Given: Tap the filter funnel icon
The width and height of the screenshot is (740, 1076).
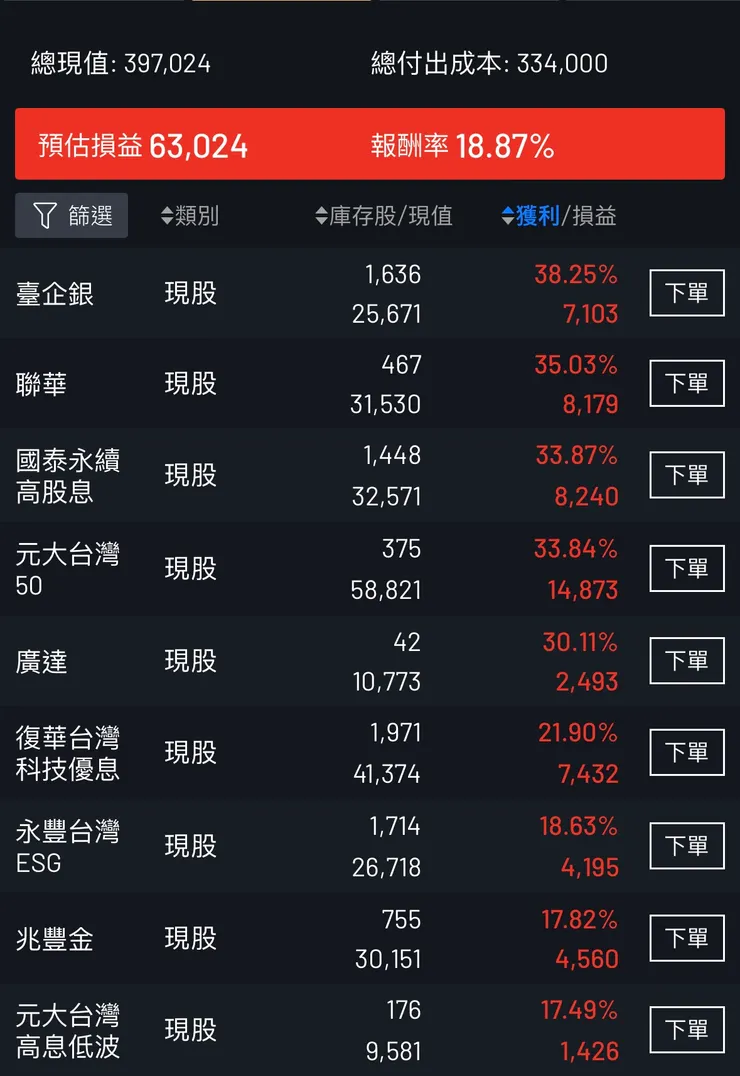Looking at the screenshot, I should (x=43, y=215).
